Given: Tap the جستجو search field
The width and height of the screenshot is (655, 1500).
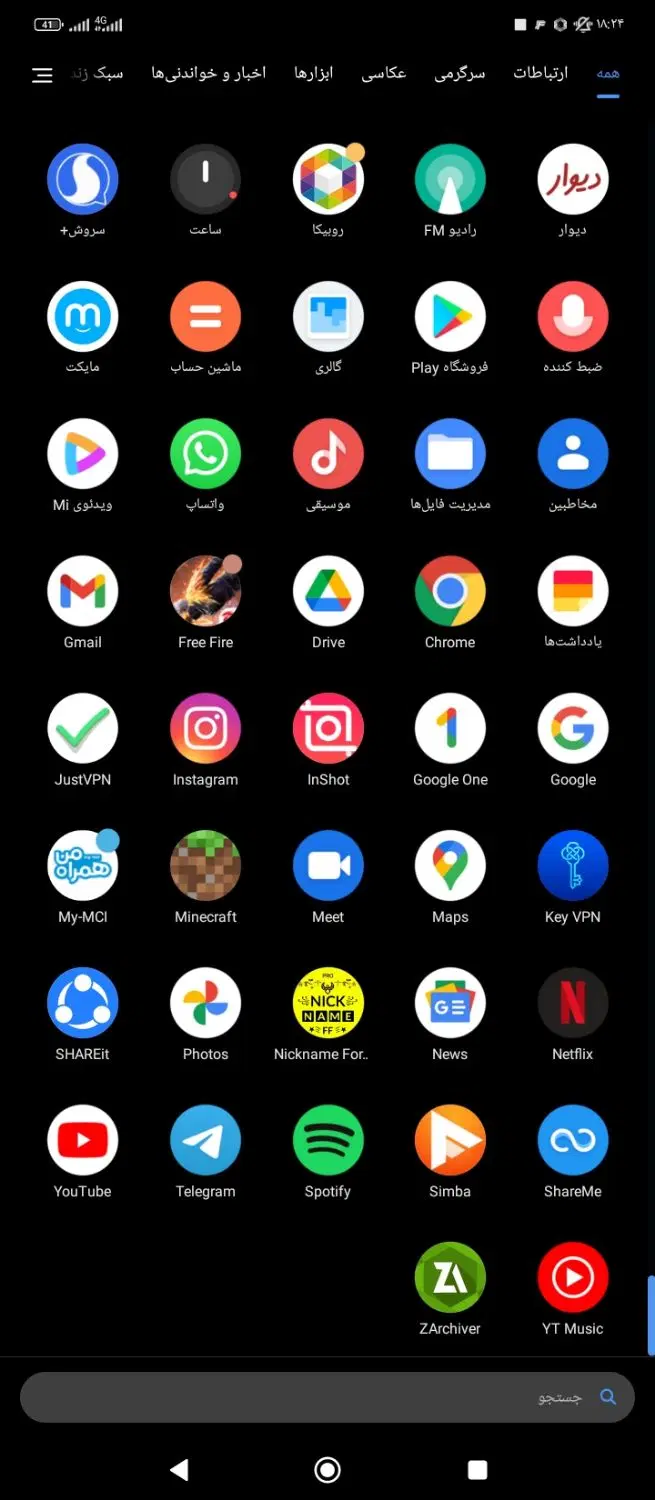Looking at the screenshot, I should pos(327,1397).
